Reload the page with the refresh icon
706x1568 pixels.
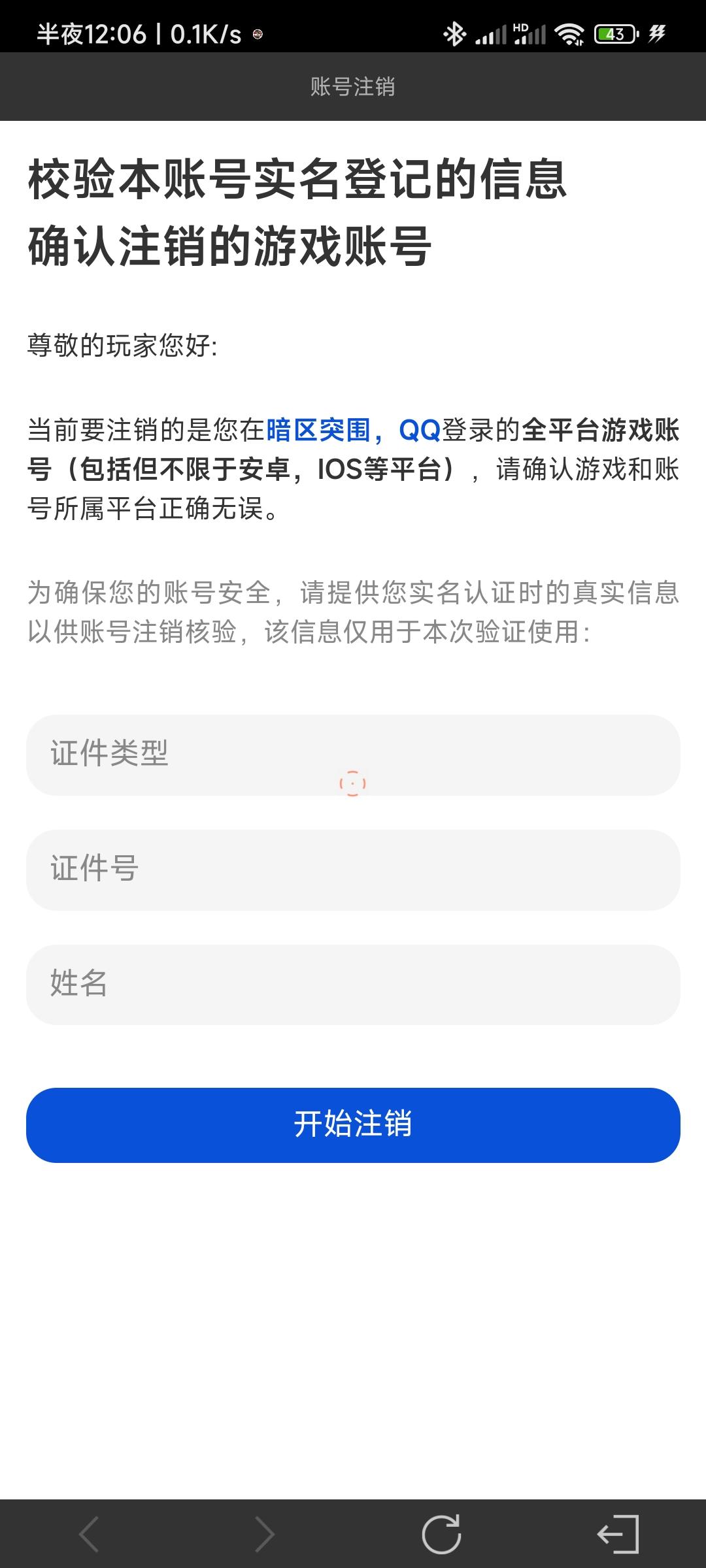click(x=442, y=1533)
